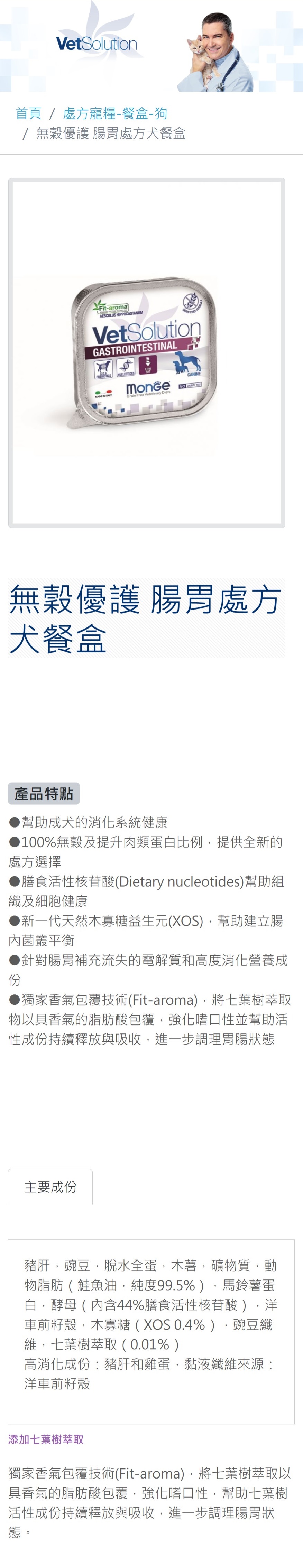The height and width of the screenshot is (1568, 303).
Task: Open the gastrointestinal product image
Action: point(146,353)
